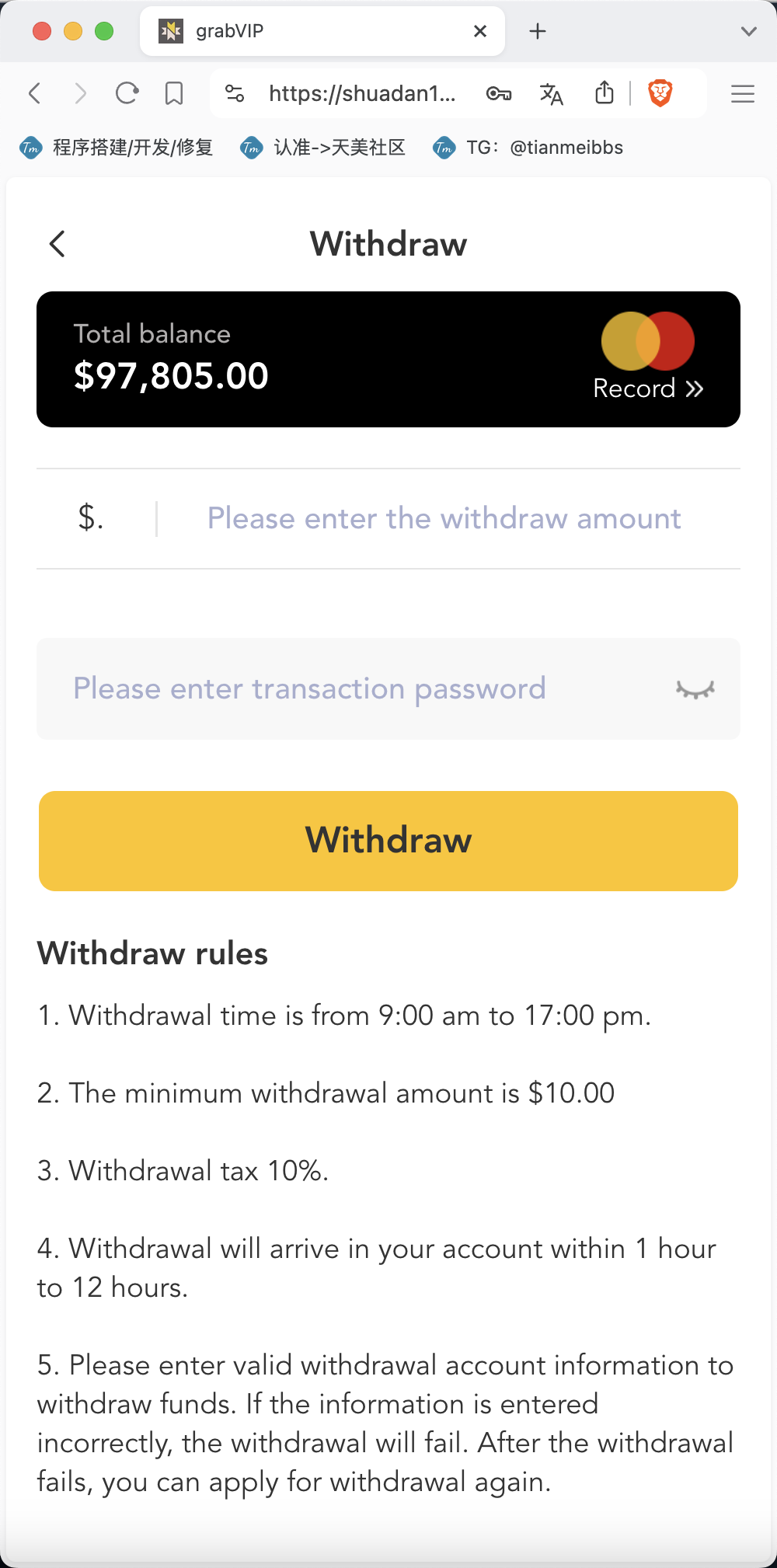Open a new browser tab
This screenshot has width=777, height=1568.
[538, 31]
